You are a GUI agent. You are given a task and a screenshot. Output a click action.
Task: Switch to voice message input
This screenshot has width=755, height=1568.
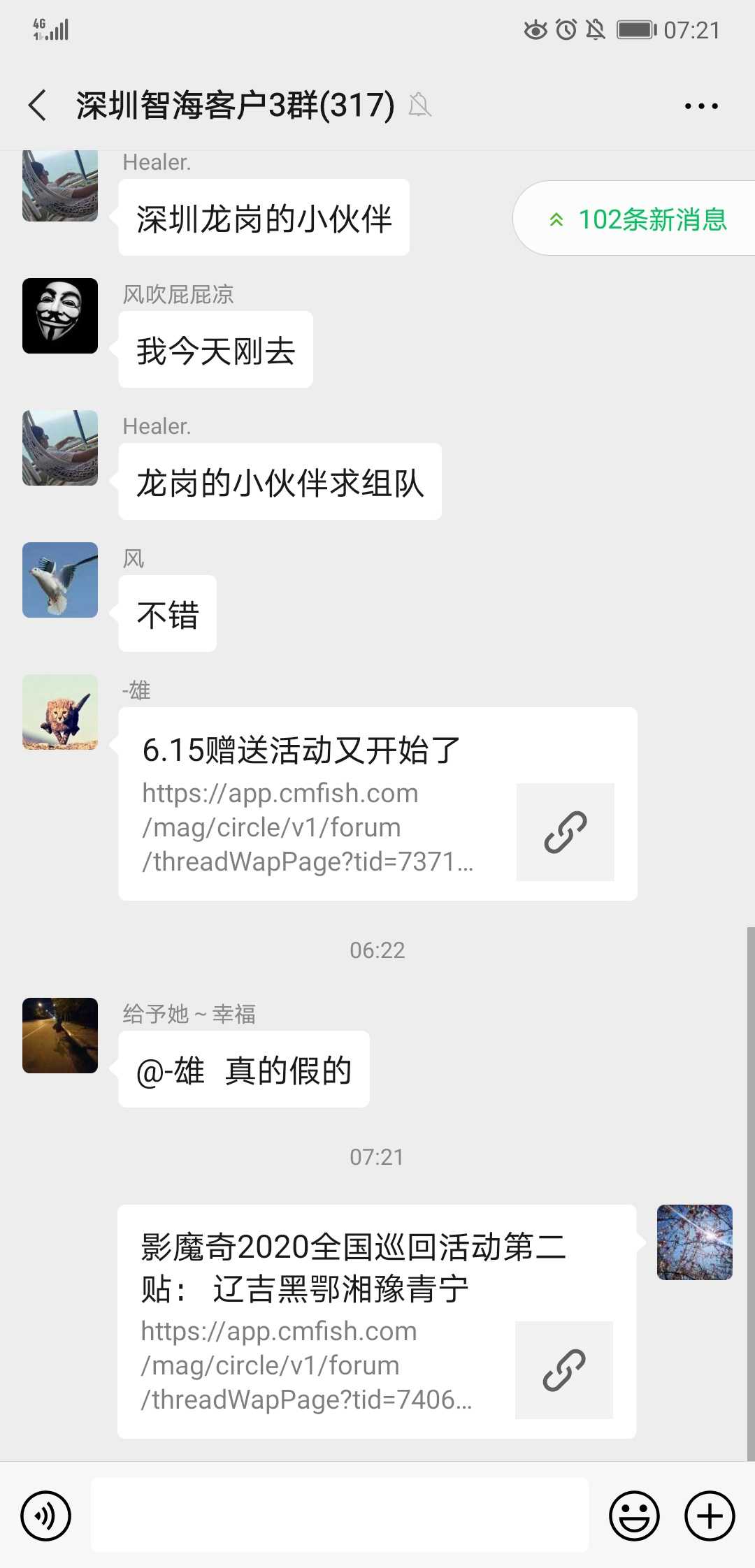click(x=46, y=1516)
